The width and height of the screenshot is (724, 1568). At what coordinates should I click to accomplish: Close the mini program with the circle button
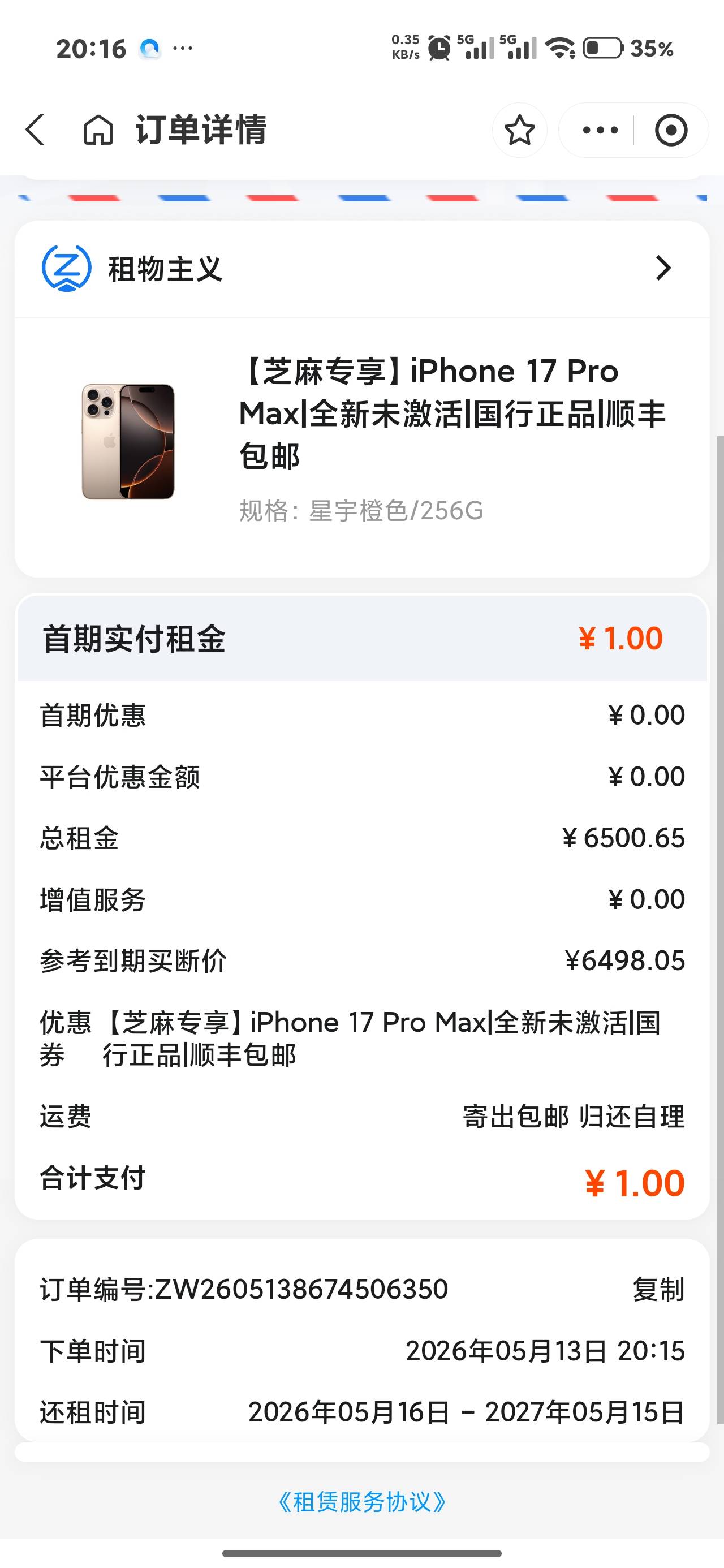coord(671,130)
